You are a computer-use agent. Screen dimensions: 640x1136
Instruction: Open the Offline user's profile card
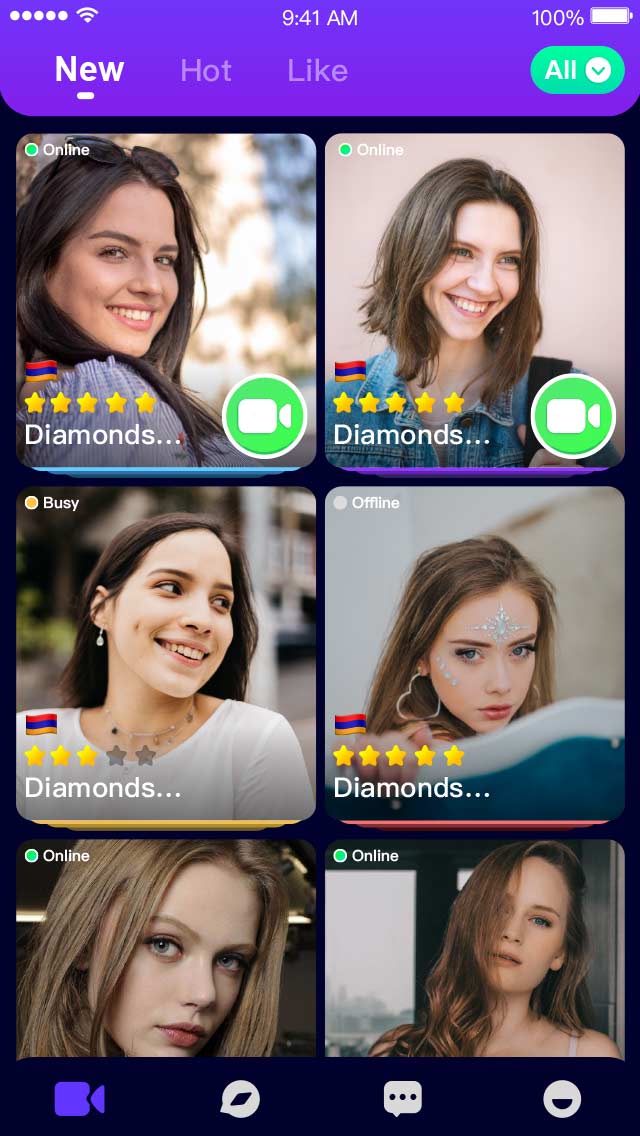(x=475, y=653)
